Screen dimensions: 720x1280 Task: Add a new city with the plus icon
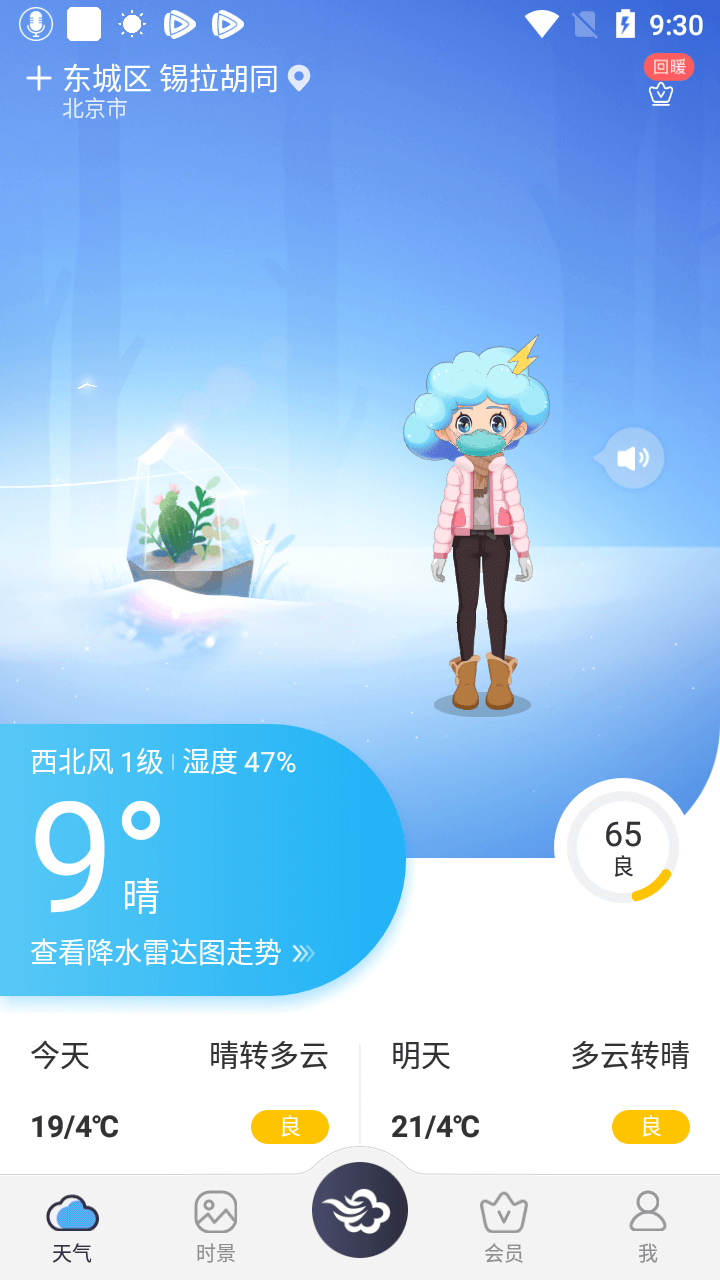[38, 79]
